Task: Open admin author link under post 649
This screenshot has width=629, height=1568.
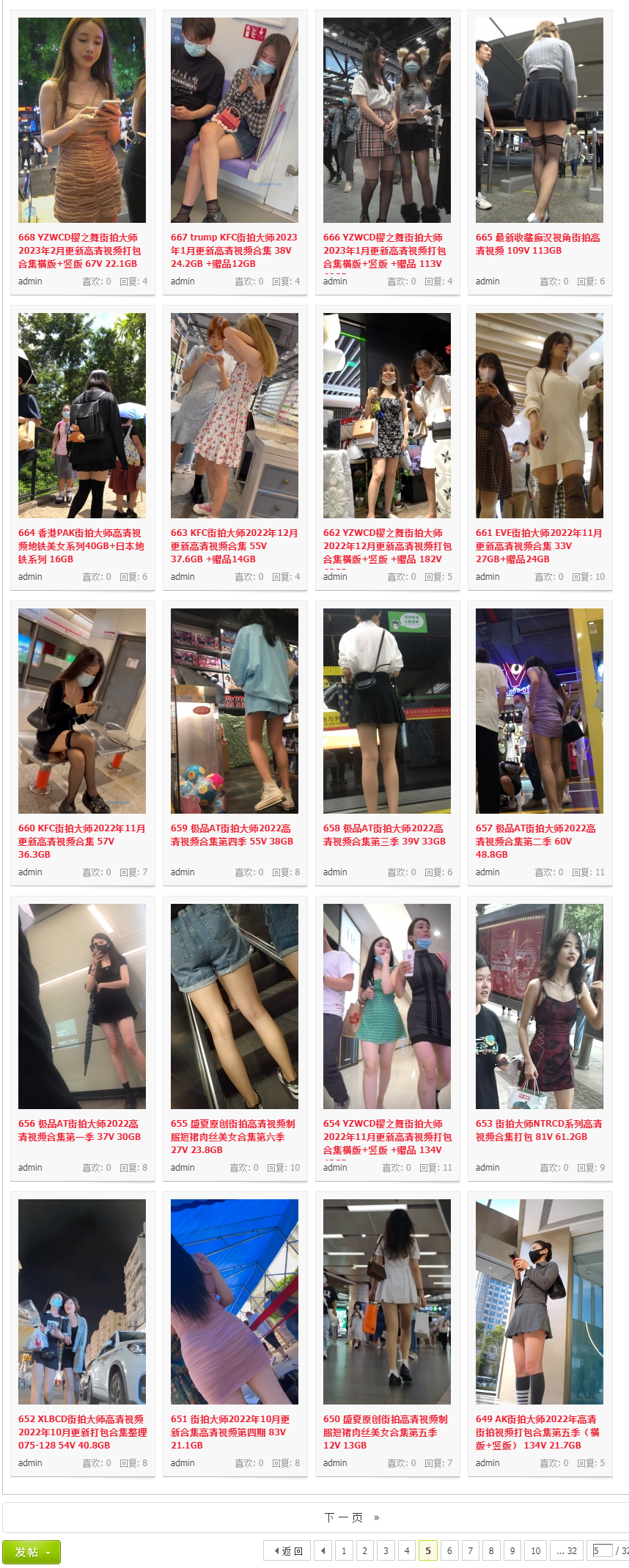Action: pyautogui.click(x=488, y=1463)
